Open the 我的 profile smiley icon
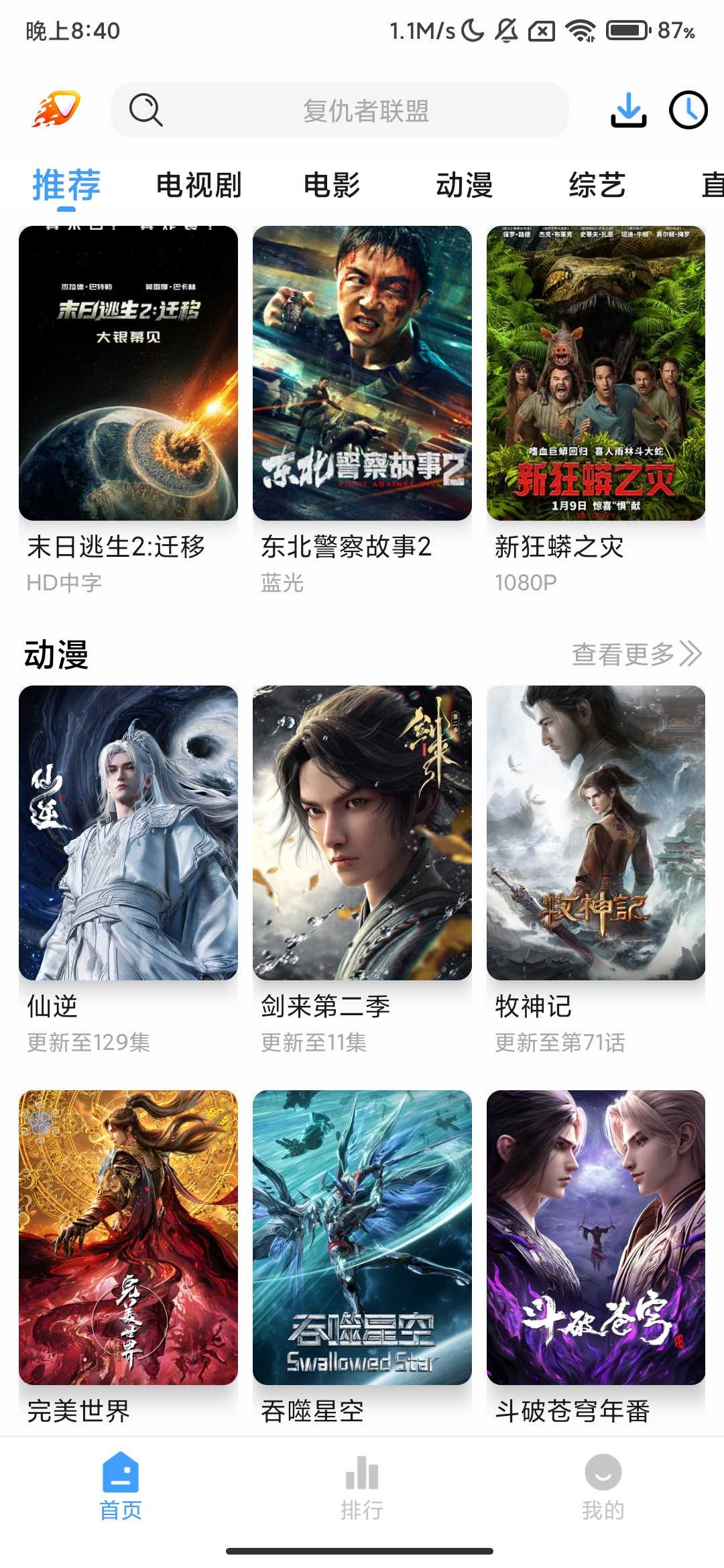Viewport: 724px width, 1568px height. tap(602, 1471)
